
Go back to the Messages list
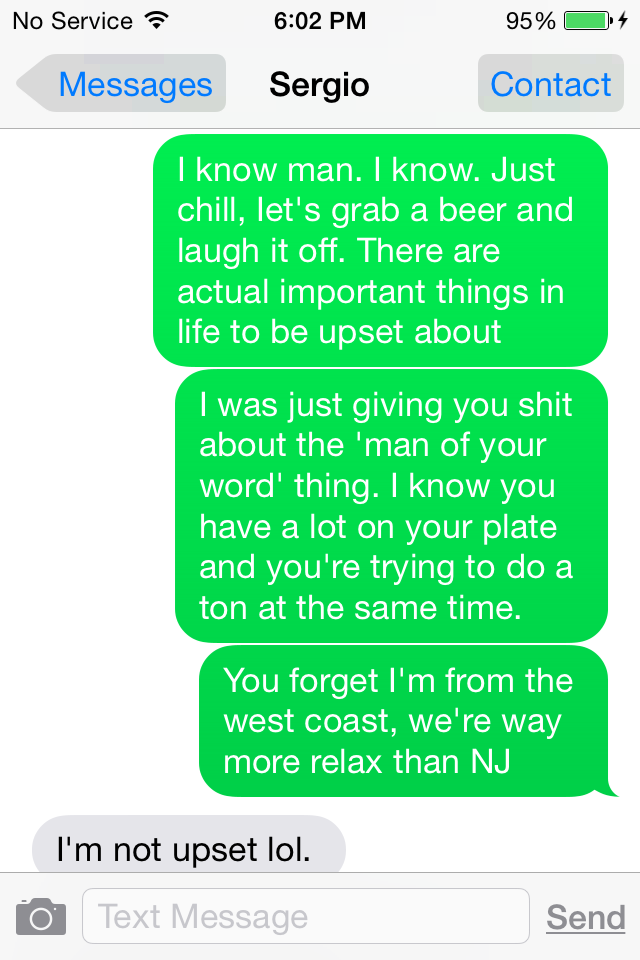[x=124, y=84]
